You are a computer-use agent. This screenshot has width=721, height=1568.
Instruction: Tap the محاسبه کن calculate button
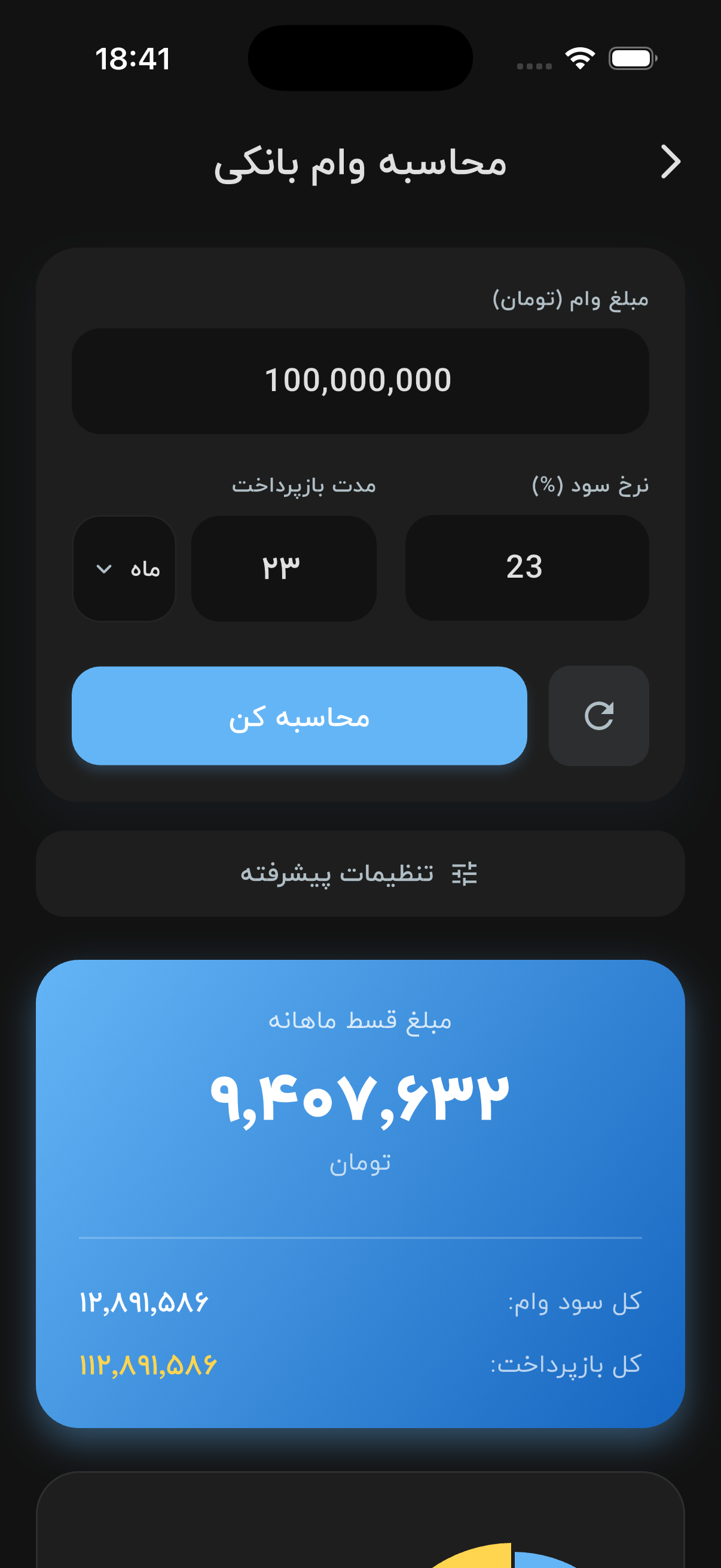coord(299,716)
